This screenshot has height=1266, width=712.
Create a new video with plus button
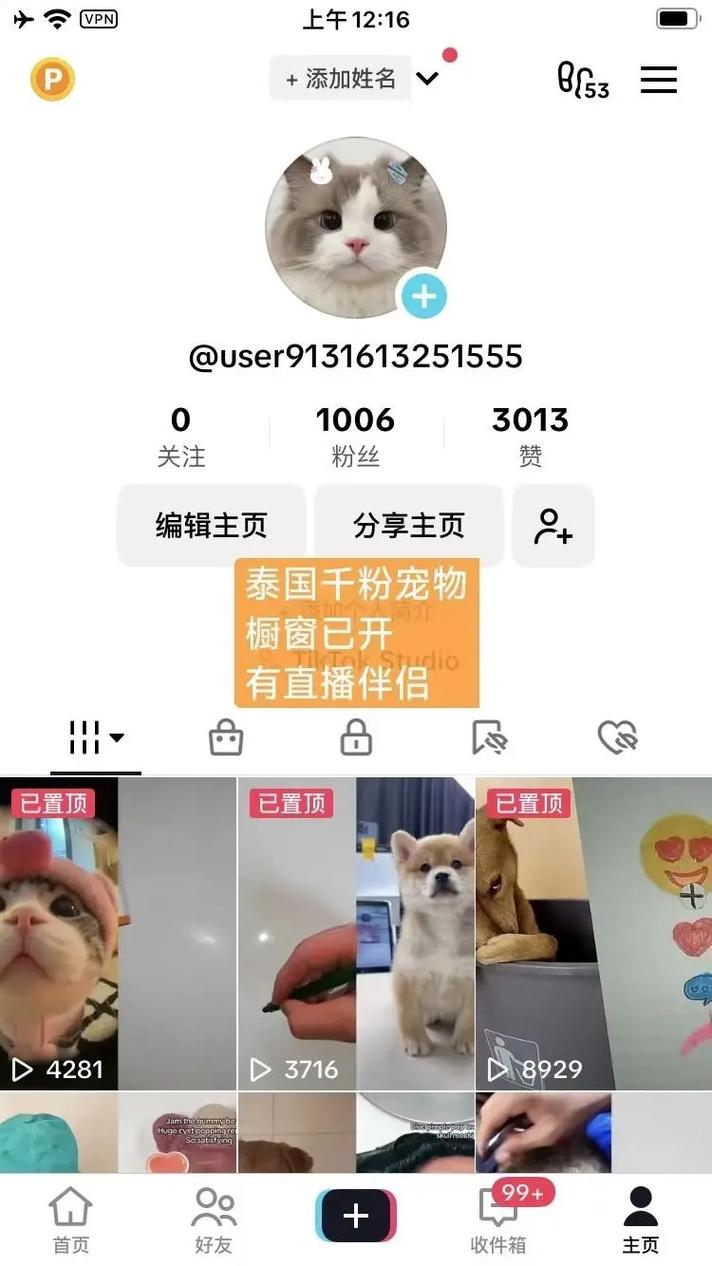pos(356,1215)
